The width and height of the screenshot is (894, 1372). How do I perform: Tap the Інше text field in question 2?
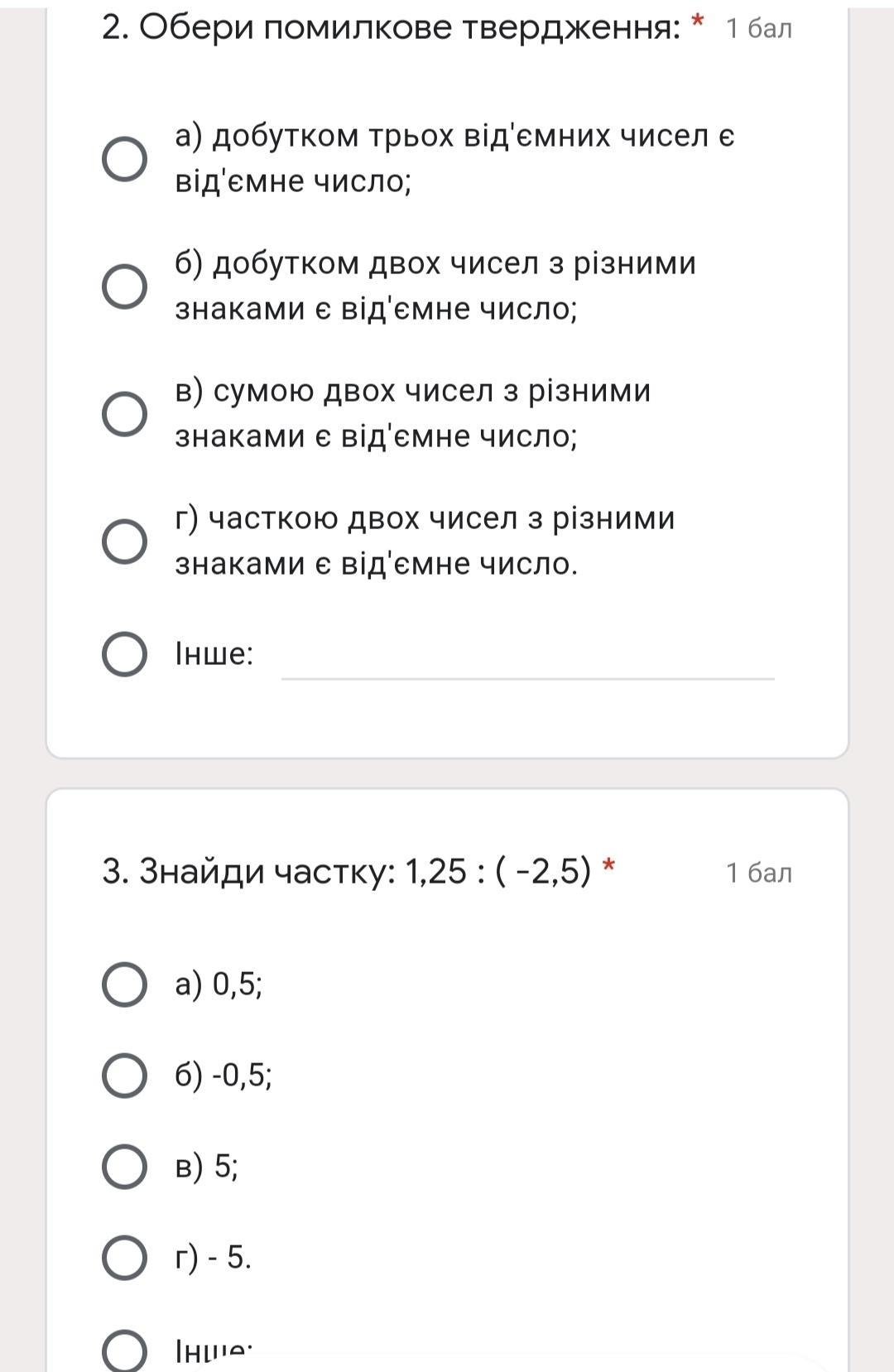(527, 658)
